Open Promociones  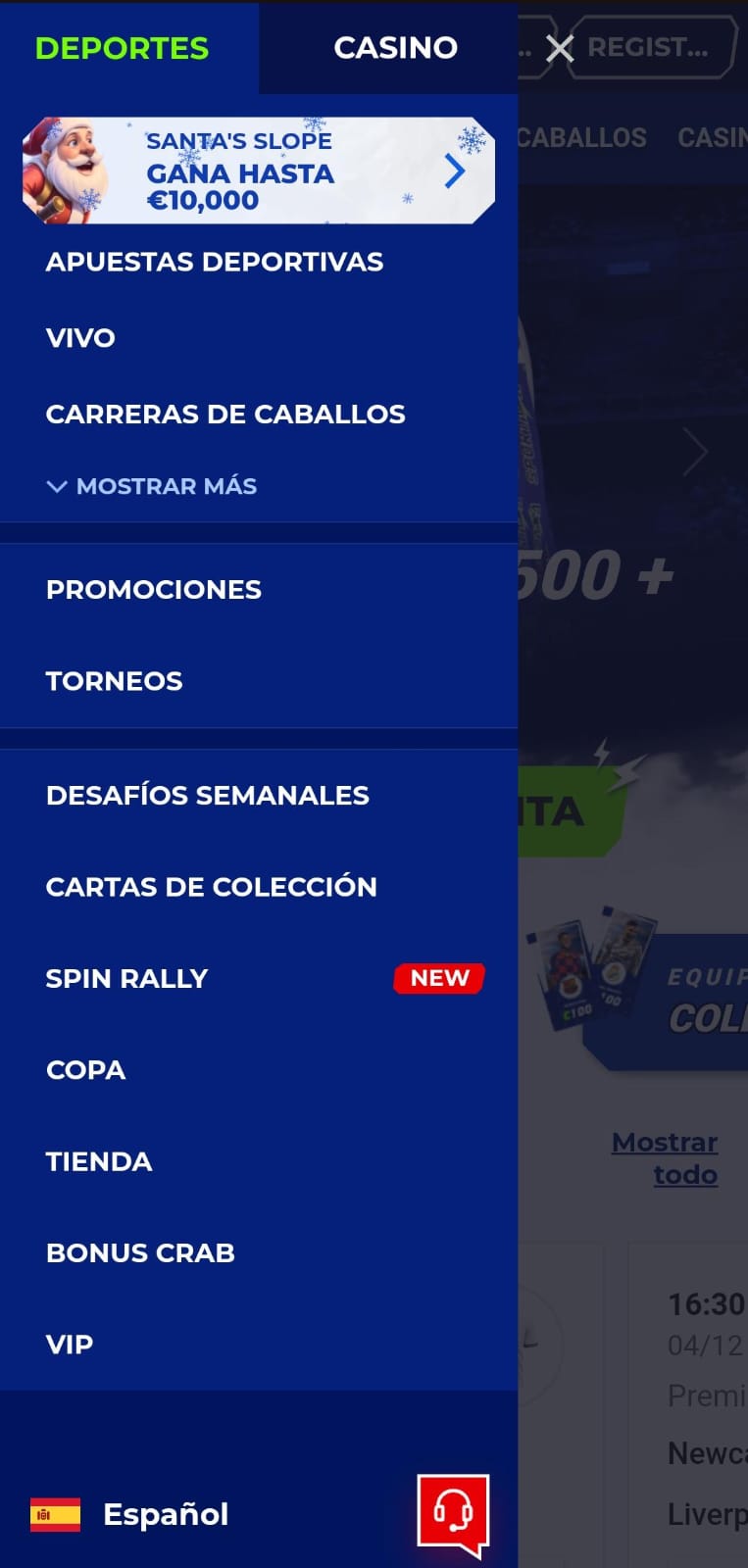pyautogui.click(x=154, y=590)
